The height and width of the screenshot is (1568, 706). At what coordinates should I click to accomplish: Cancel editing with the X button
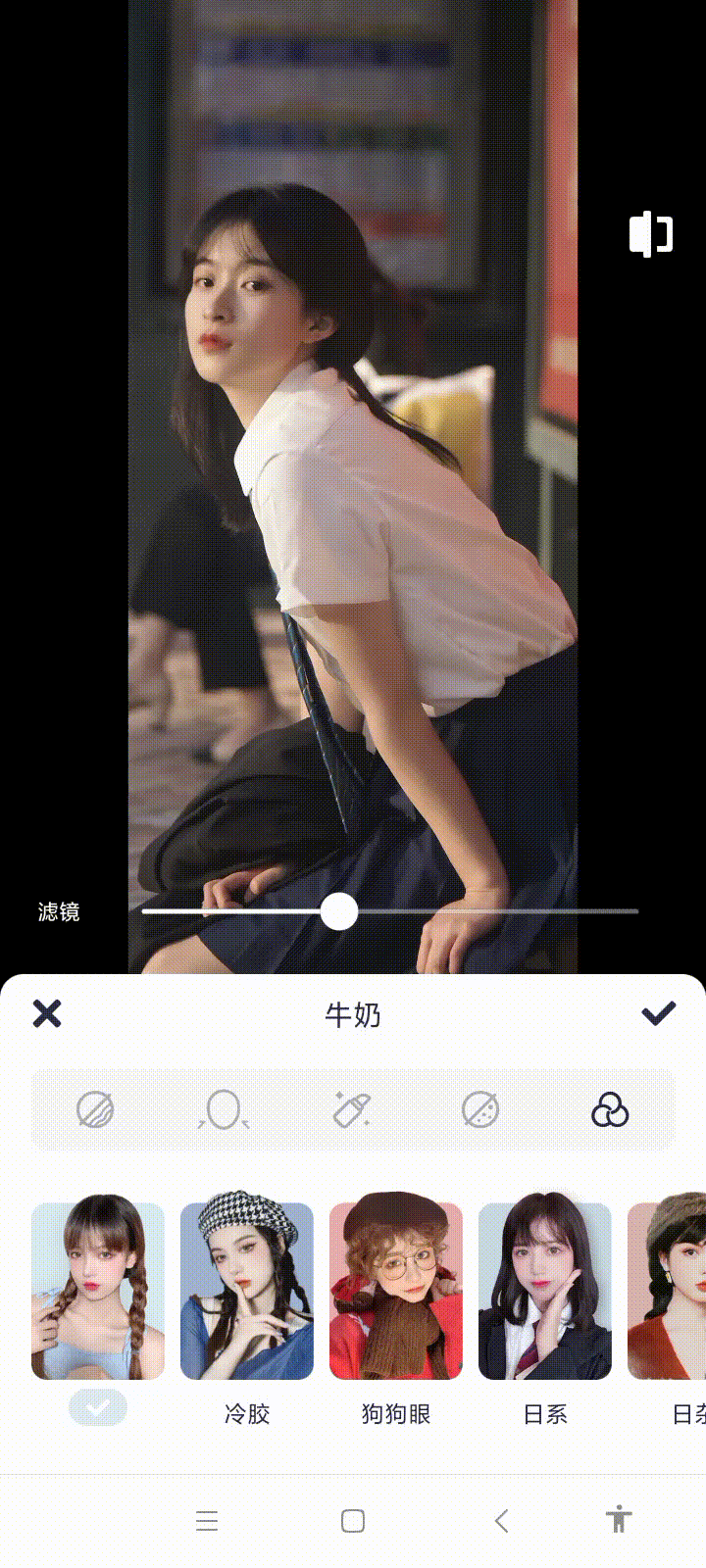(x=47, y=1013)
